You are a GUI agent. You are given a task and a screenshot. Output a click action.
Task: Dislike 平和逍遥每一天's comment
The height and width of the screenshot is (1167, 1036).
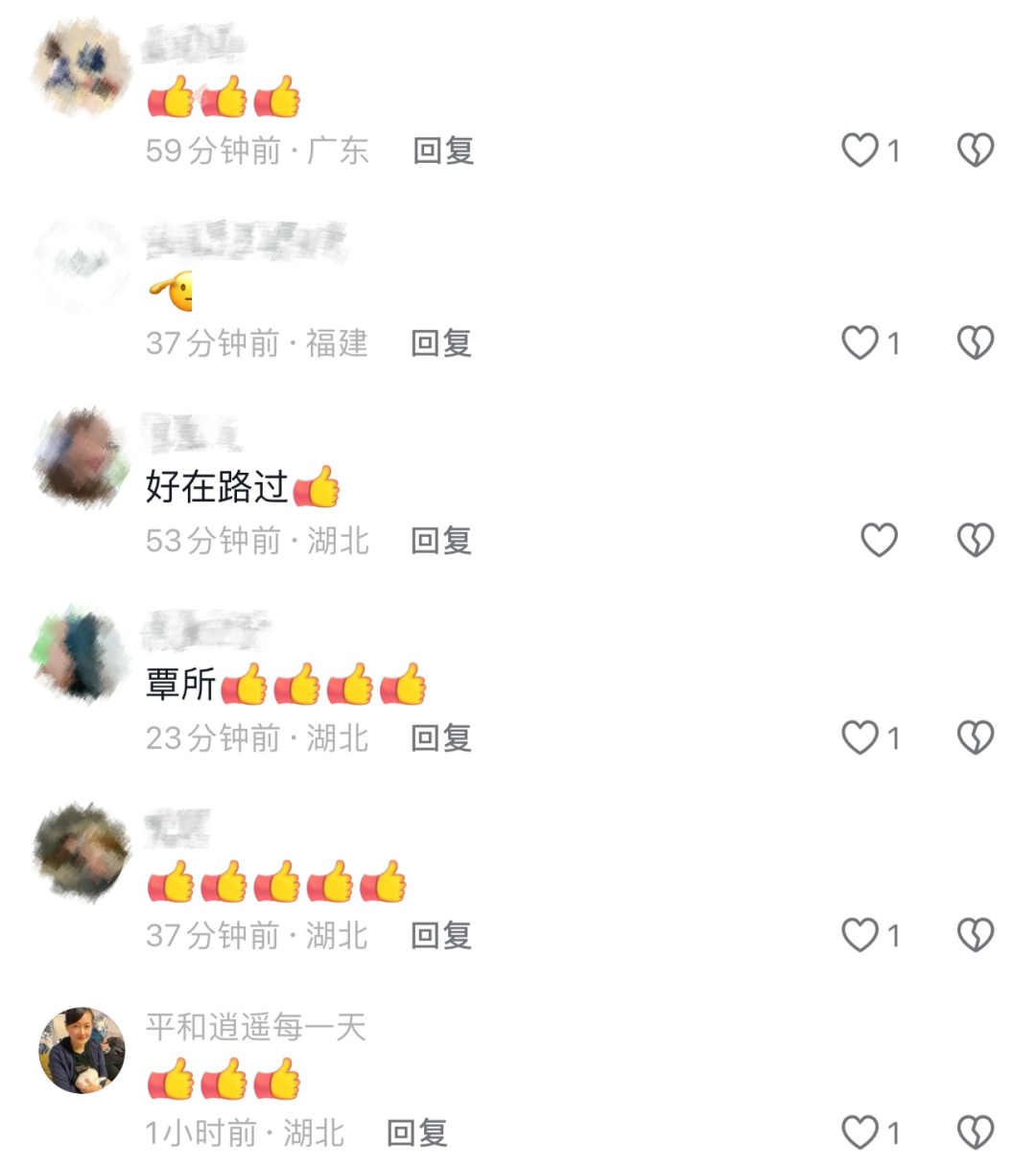pyautogui.click(x=976, y=1133)
